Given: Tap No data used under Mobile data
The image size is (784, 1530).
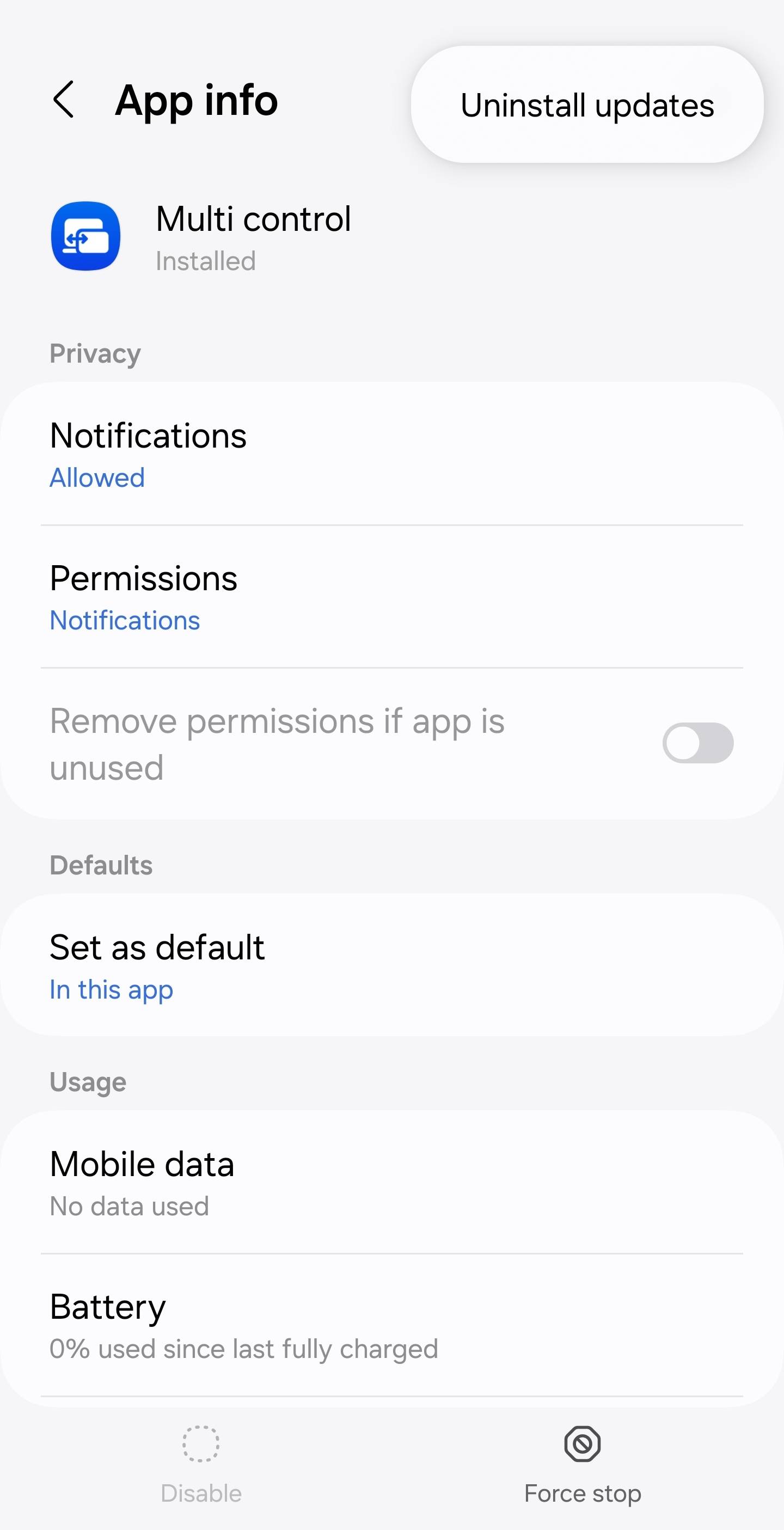Looking at the screenshot, I should click(x=129, y=1205).
